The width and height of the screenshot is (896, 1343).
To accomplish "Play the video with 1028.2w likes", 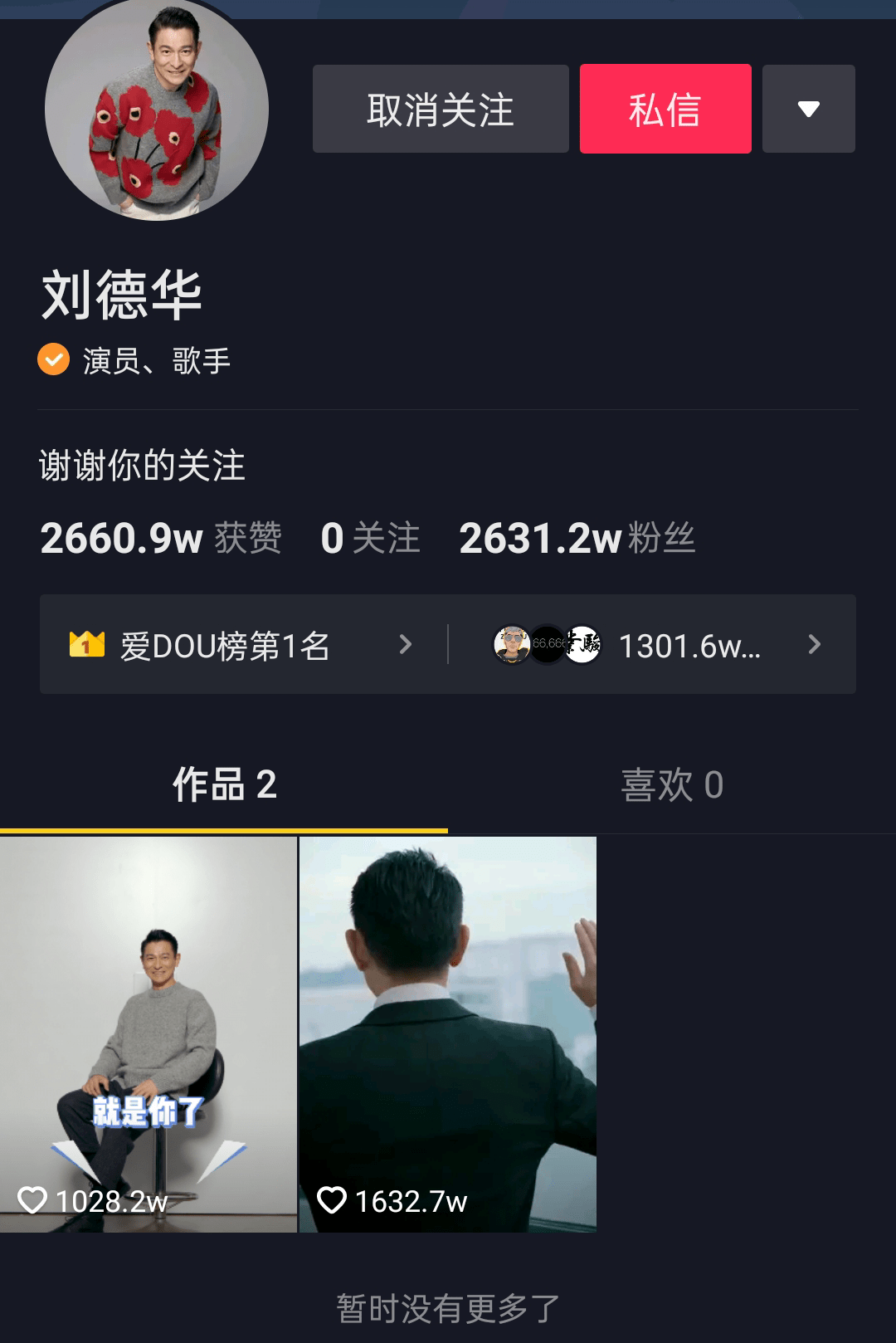I will 149,1033.
